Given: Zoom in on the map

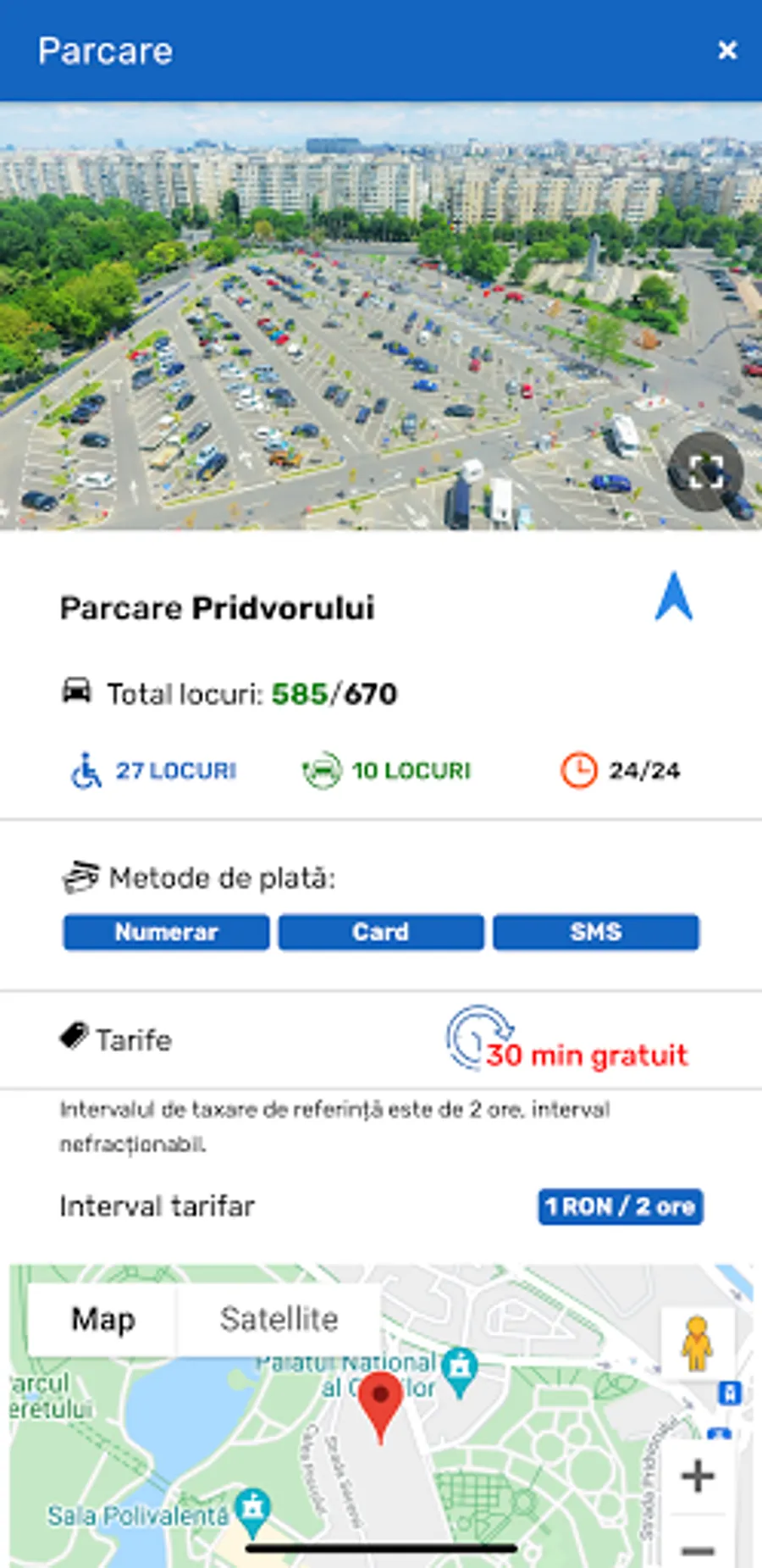Looking at the screenshot, I should 698,1477.
